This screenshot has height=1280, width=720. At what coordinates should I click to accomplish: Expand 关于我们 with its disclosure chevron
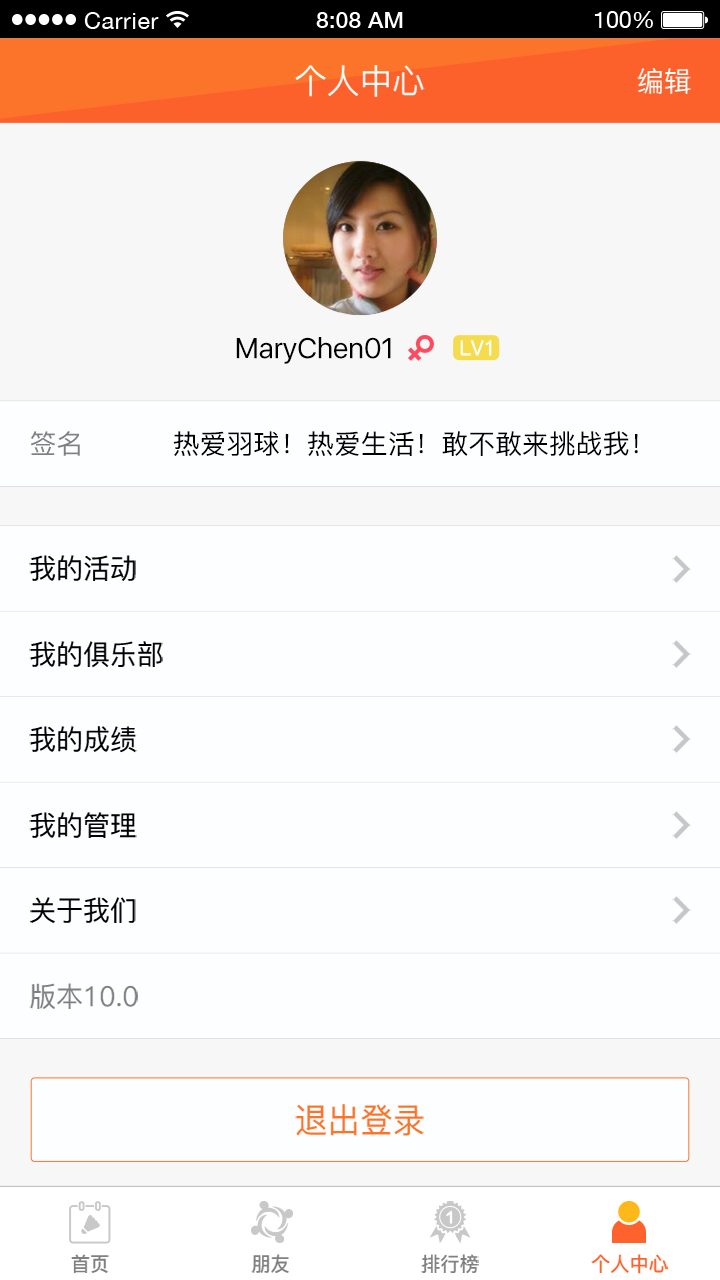click(682, 910)
